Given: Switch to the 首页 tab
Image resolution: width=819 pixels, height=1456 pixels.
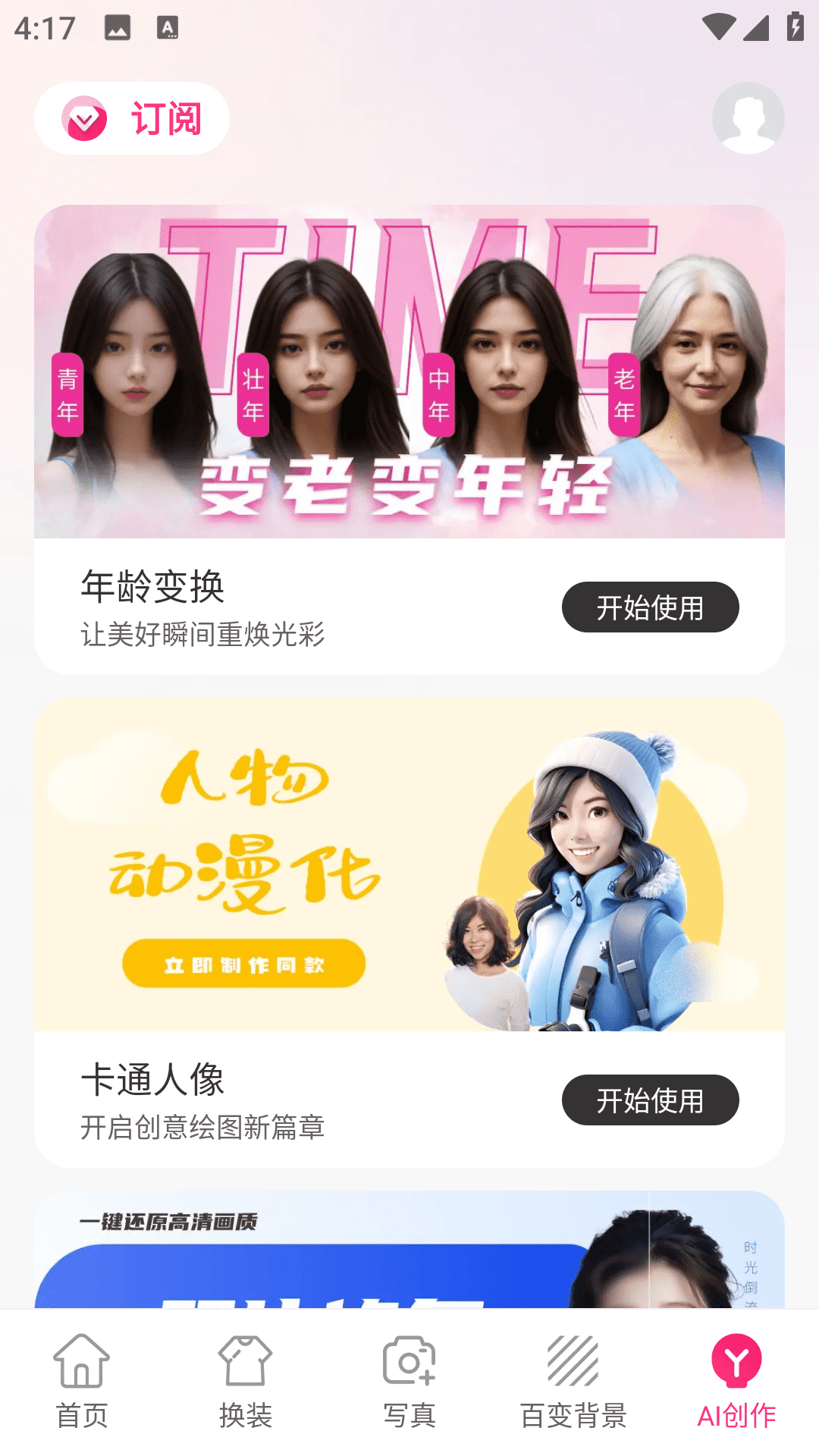Looking at the screenshot, I should click(82, 1382).
